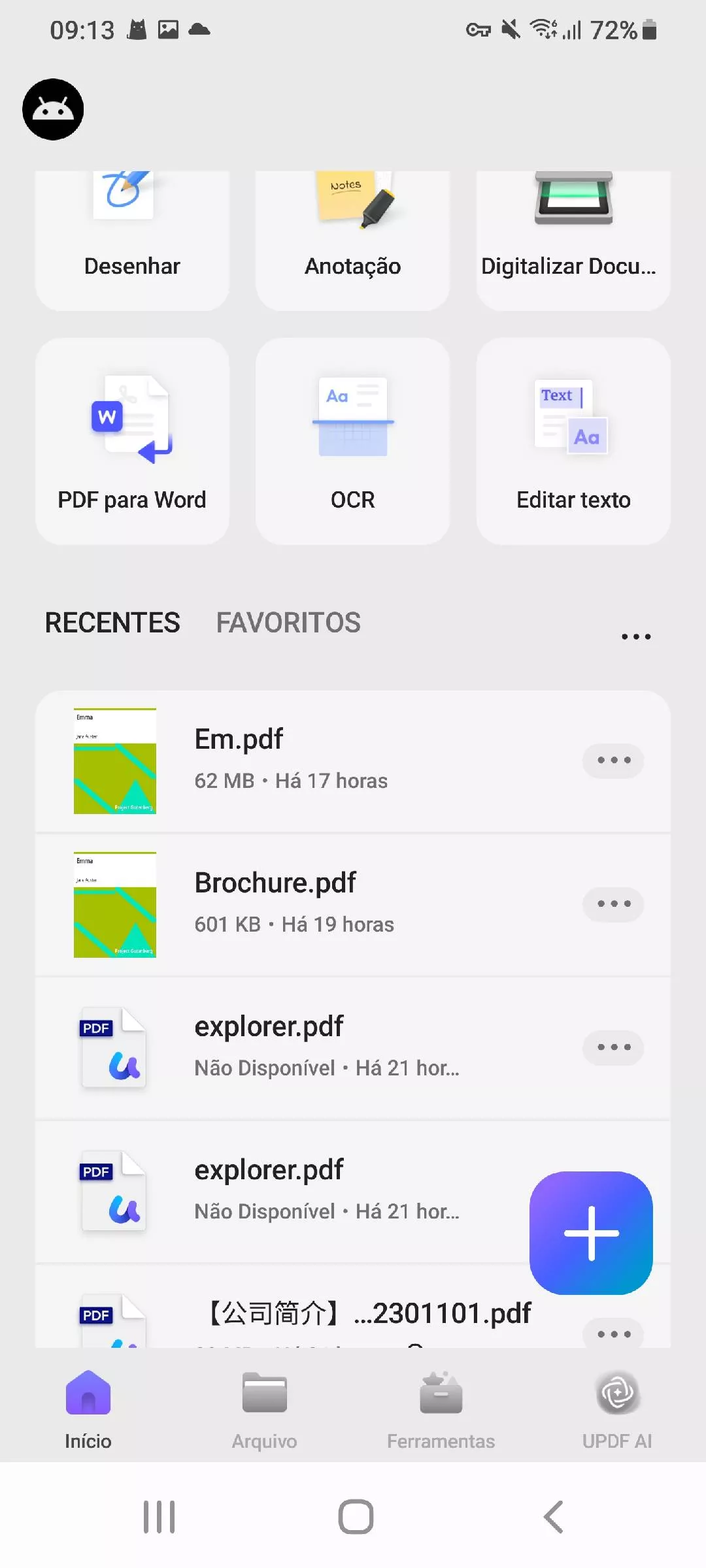Select the RECENTES tab
Viewport: 706px width, 1568px height.
pyautogui.click(x=112, y=623)
